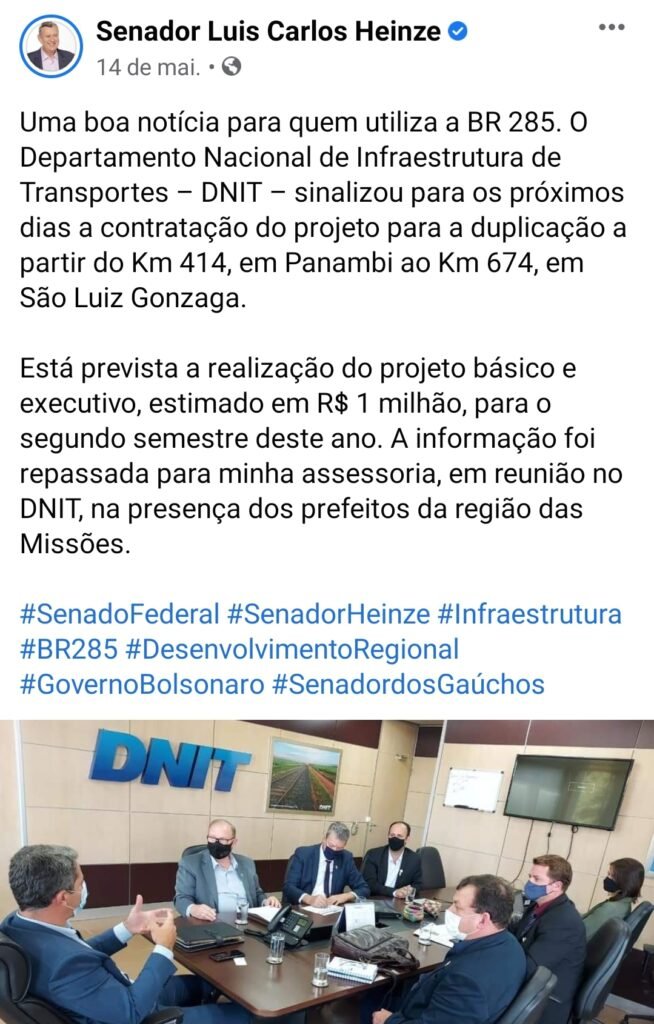Open the Senador Luis Carlos Heinze page name
This screenshot has height=1024, width=654.
point(268,32)
